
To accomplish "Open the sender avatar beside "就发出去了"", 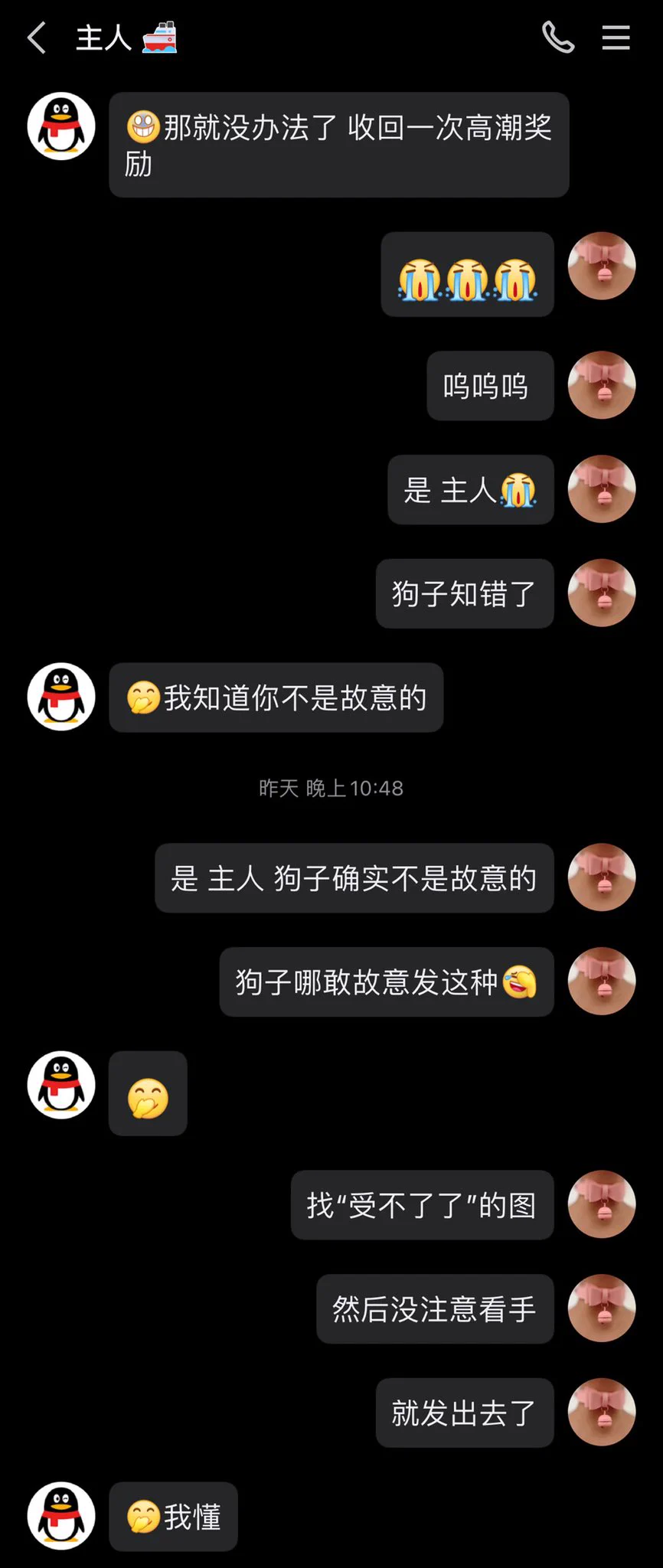I will pos(602,1413).
